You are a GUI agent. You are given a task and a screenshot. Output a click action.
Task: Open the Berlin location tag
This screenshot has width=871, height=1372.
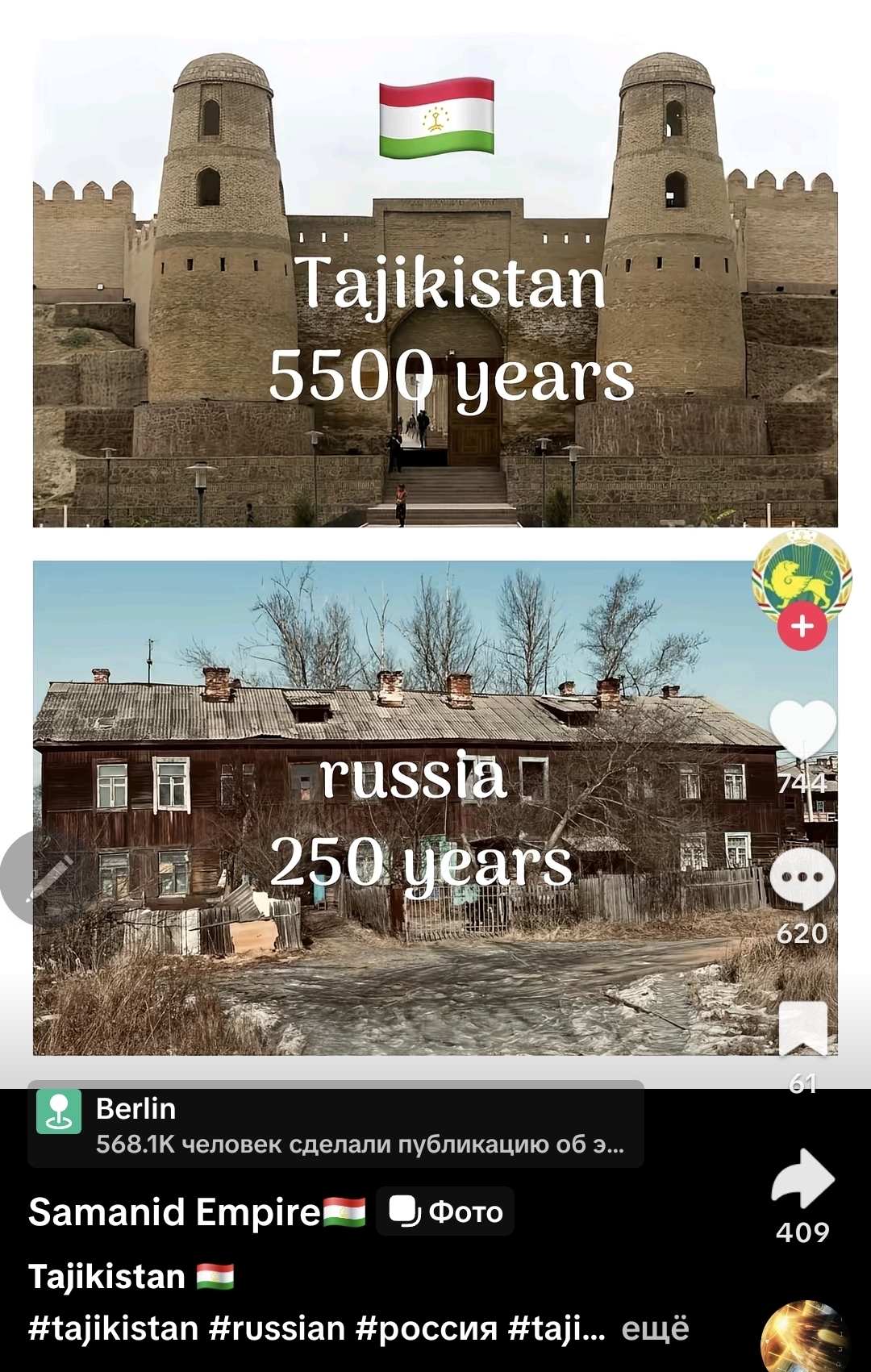click(335, 1124)
